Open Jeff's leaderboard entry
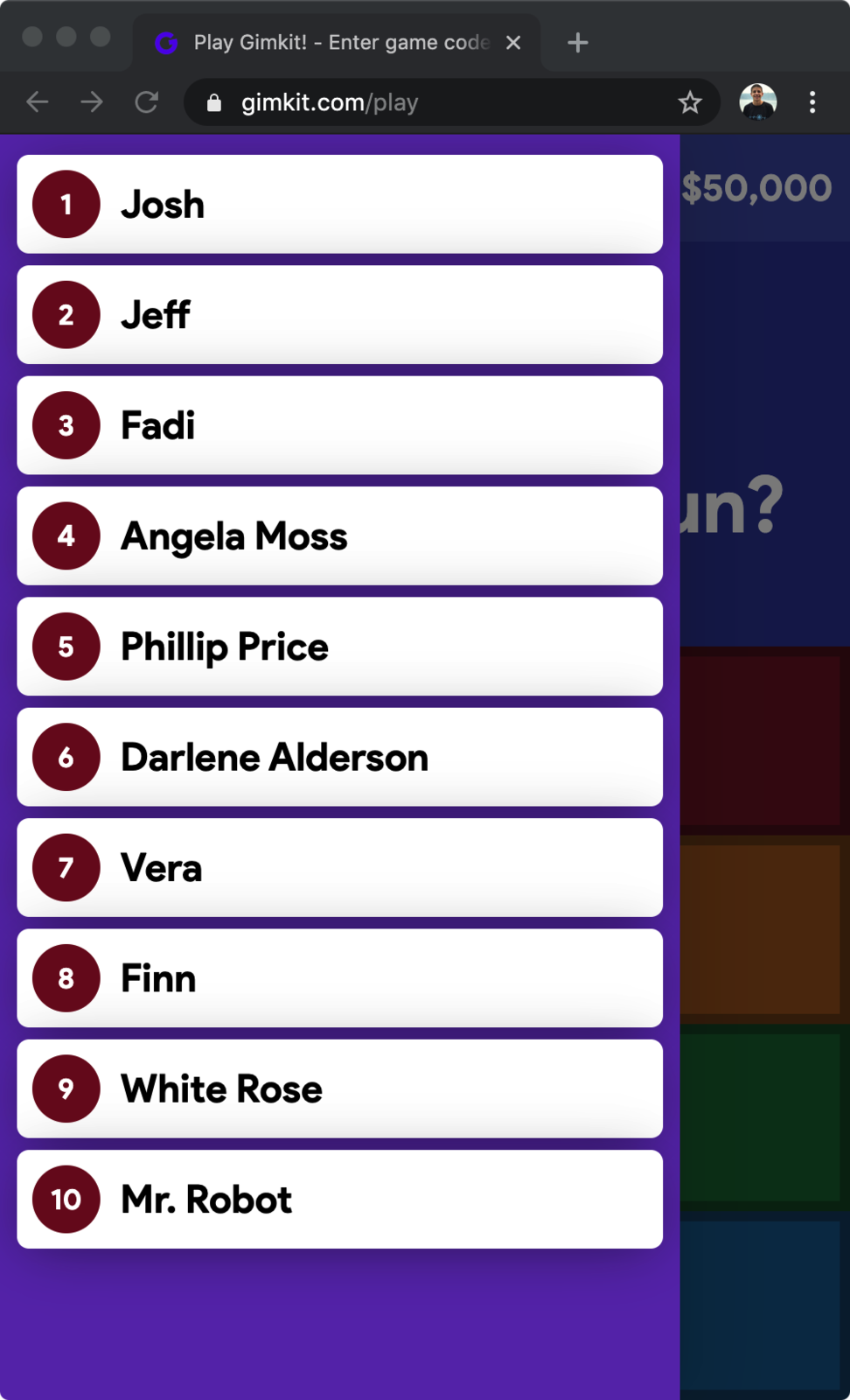The width and height of the screenshot is (850, 1400). (339, 315)
